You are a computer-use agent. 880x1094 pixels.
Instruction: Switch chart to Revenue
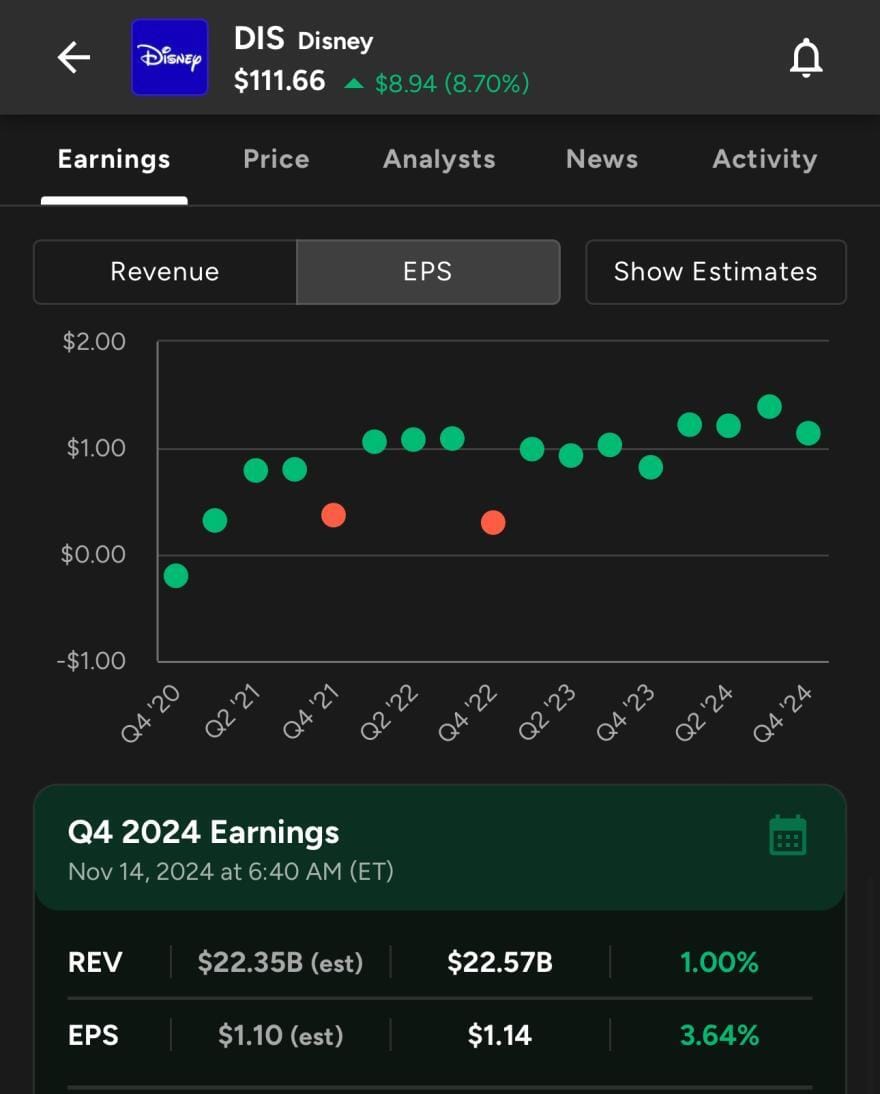click(165, 272)
